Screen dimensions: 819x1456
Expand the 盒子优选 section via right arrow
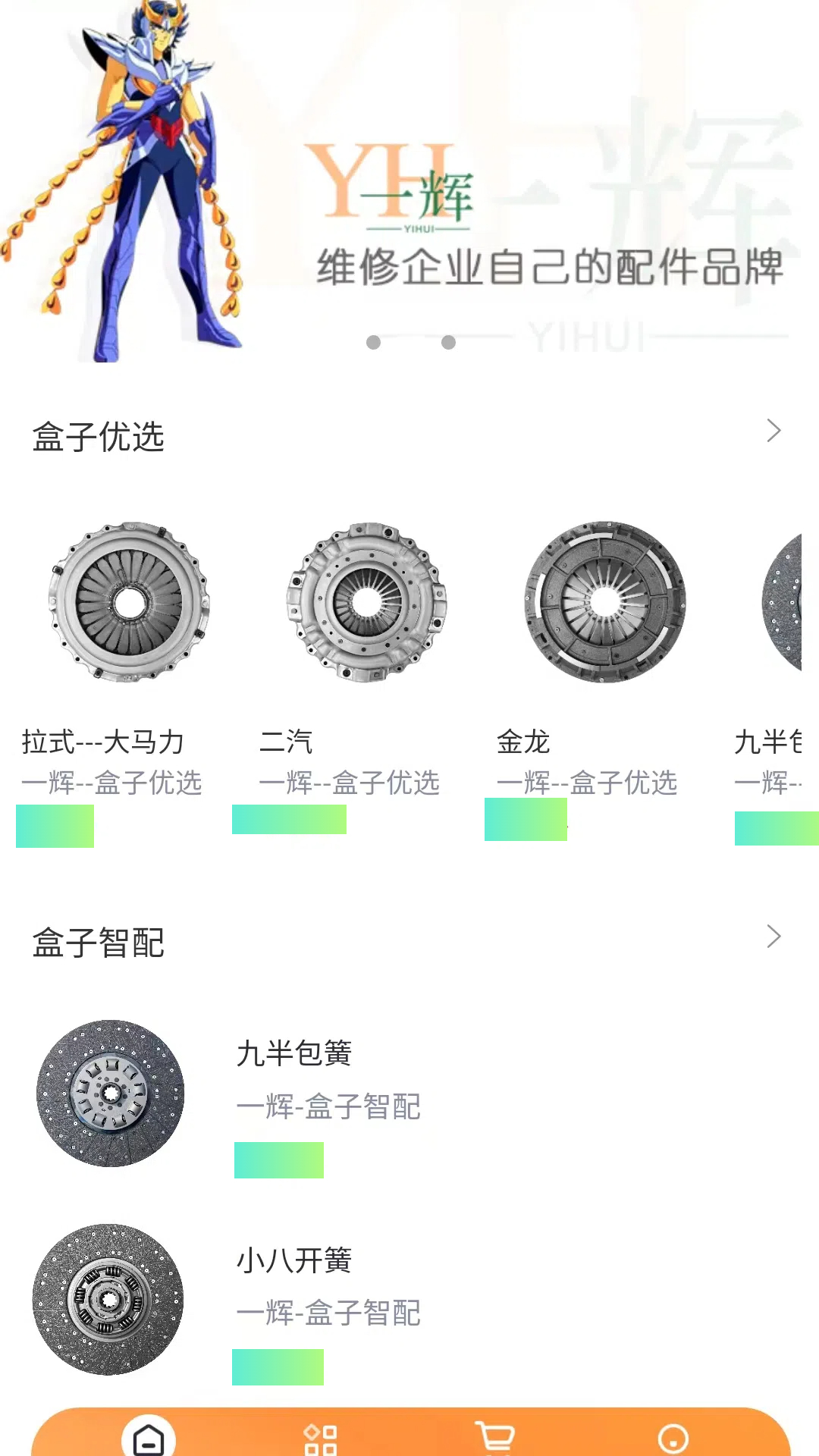tap(774, 431)
